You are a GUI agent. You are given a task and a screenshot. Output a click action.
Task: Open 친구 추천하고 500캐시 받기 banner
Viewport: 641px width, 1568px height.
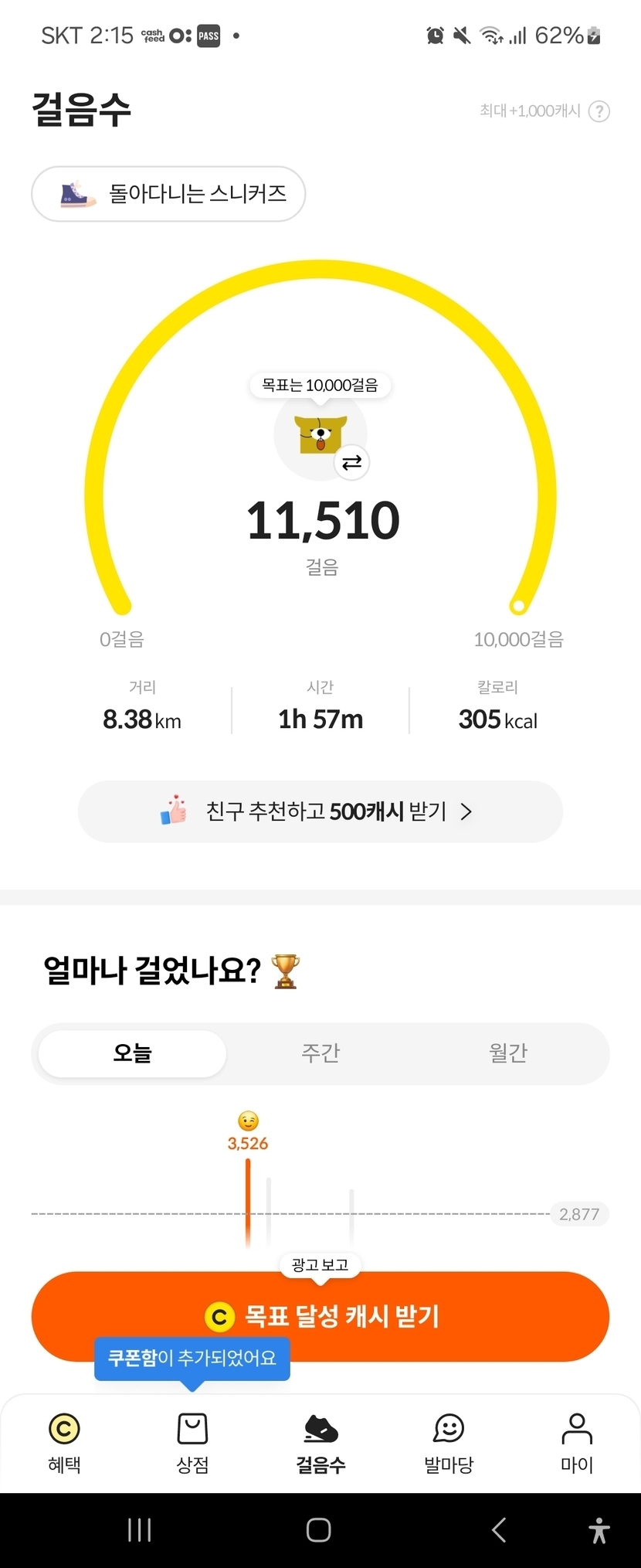[320, 811]
